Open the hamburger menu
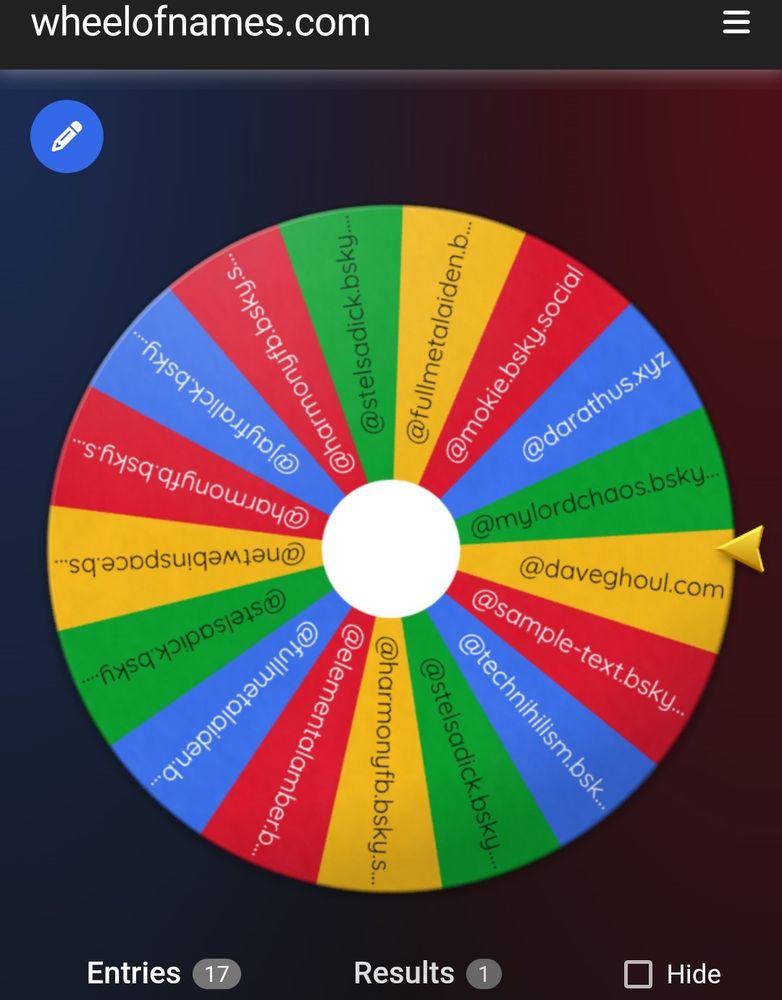This screenshot has height=1000, width=782. (736, 24)
